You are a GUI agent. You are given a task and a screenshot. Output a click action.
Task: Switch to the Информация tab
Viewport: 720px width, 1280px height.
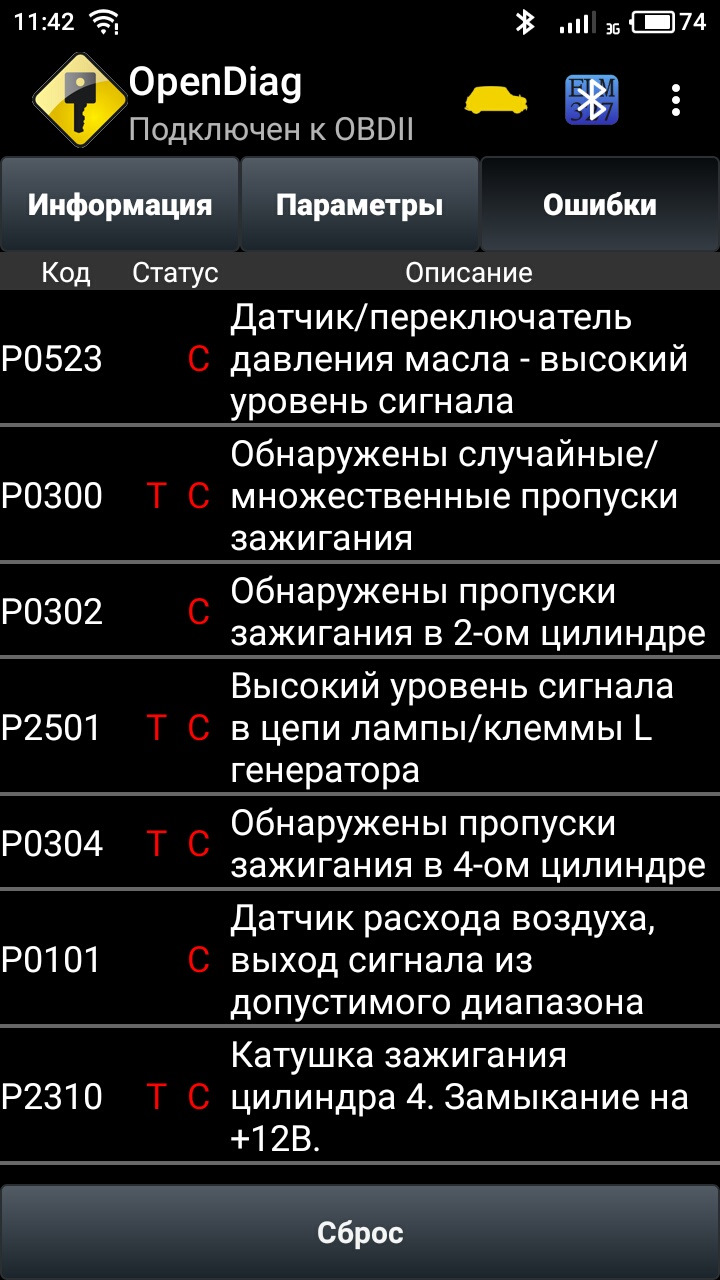(120, 205)
